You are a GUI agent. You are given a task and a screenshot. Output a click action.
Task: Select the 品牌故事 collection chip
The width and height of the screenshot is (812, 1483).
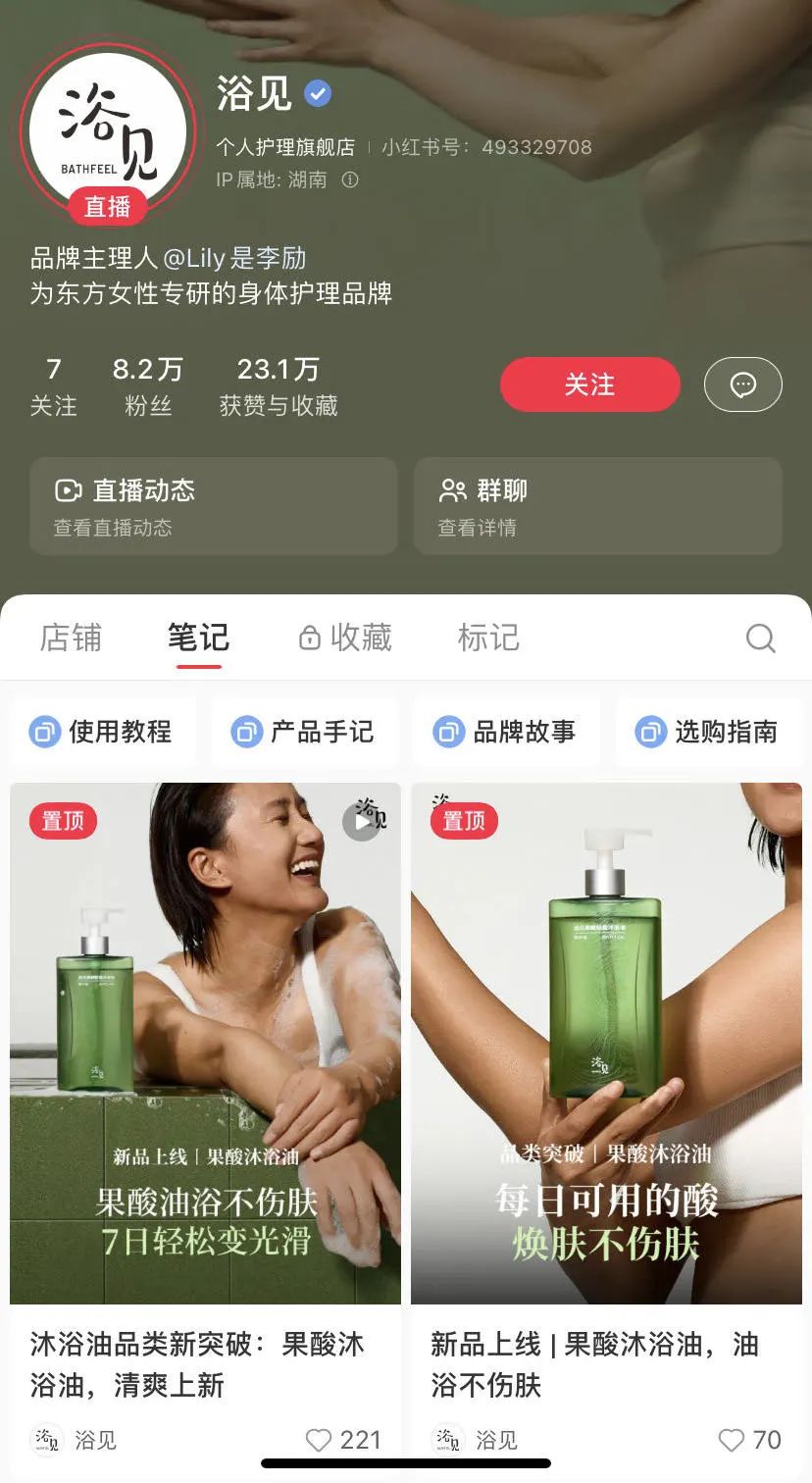[x=506, y=732]
